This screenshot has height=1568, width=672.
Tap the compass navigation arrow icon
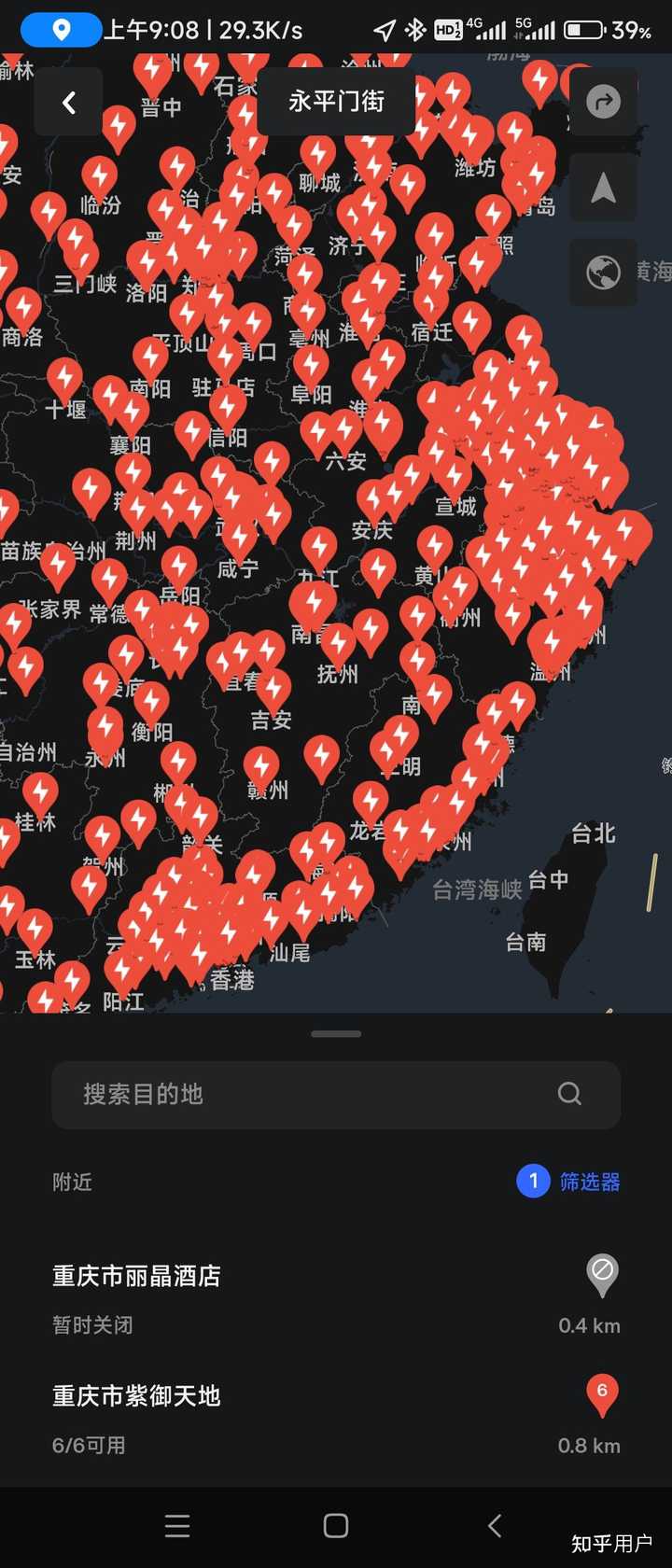point(603,186)
